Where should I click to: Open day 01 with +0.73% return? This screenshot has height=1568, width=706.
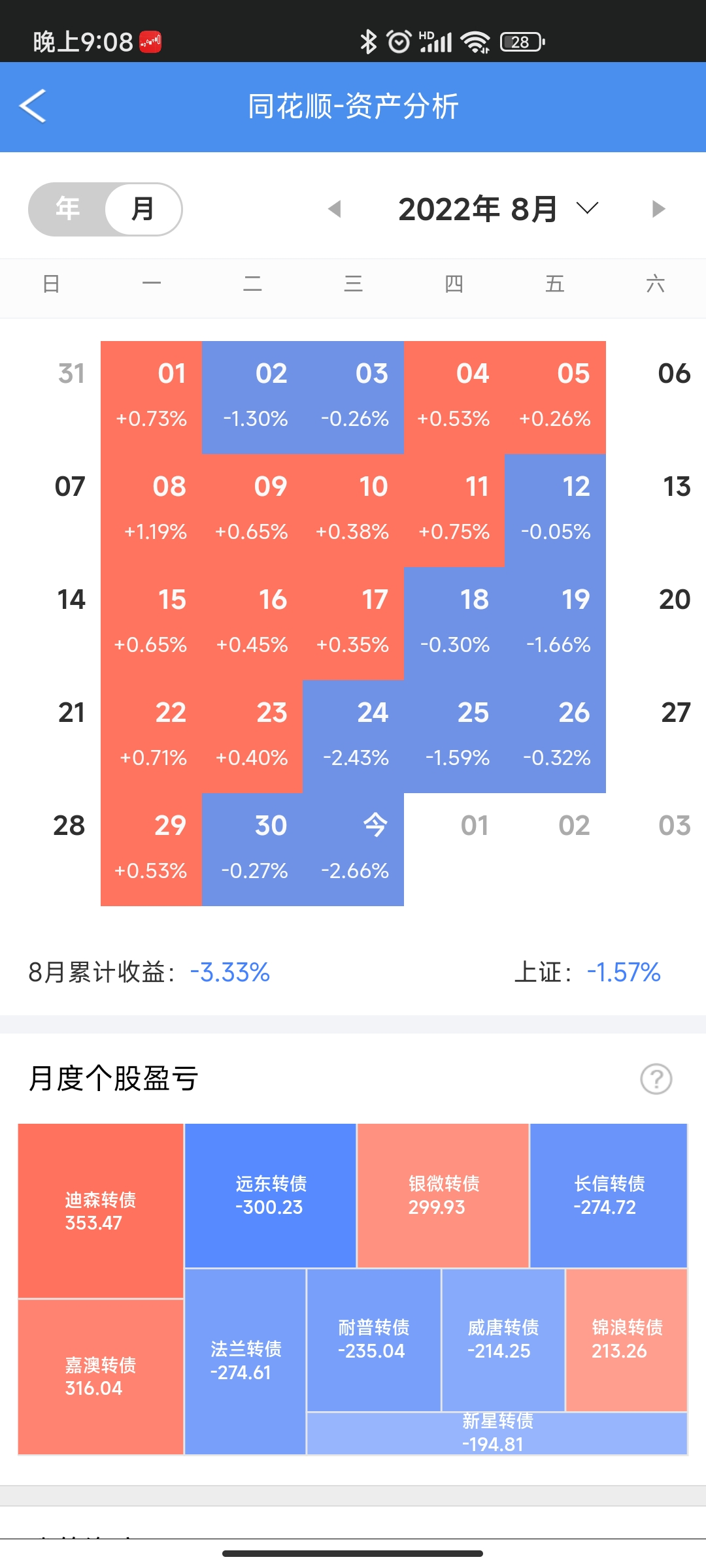tap(152, 397)
